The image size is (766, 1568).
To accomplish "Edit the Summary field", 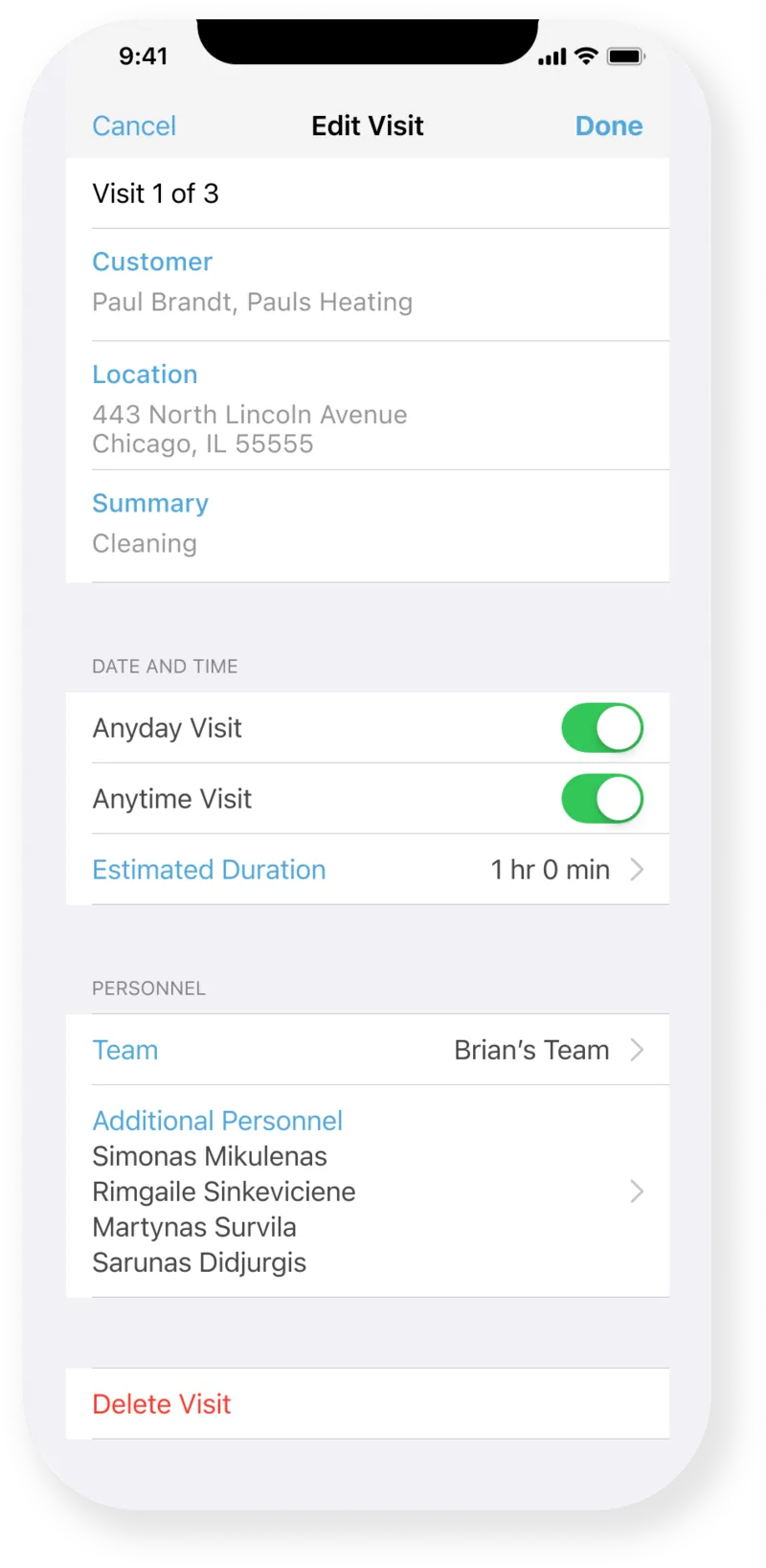I will click(368, 526).
